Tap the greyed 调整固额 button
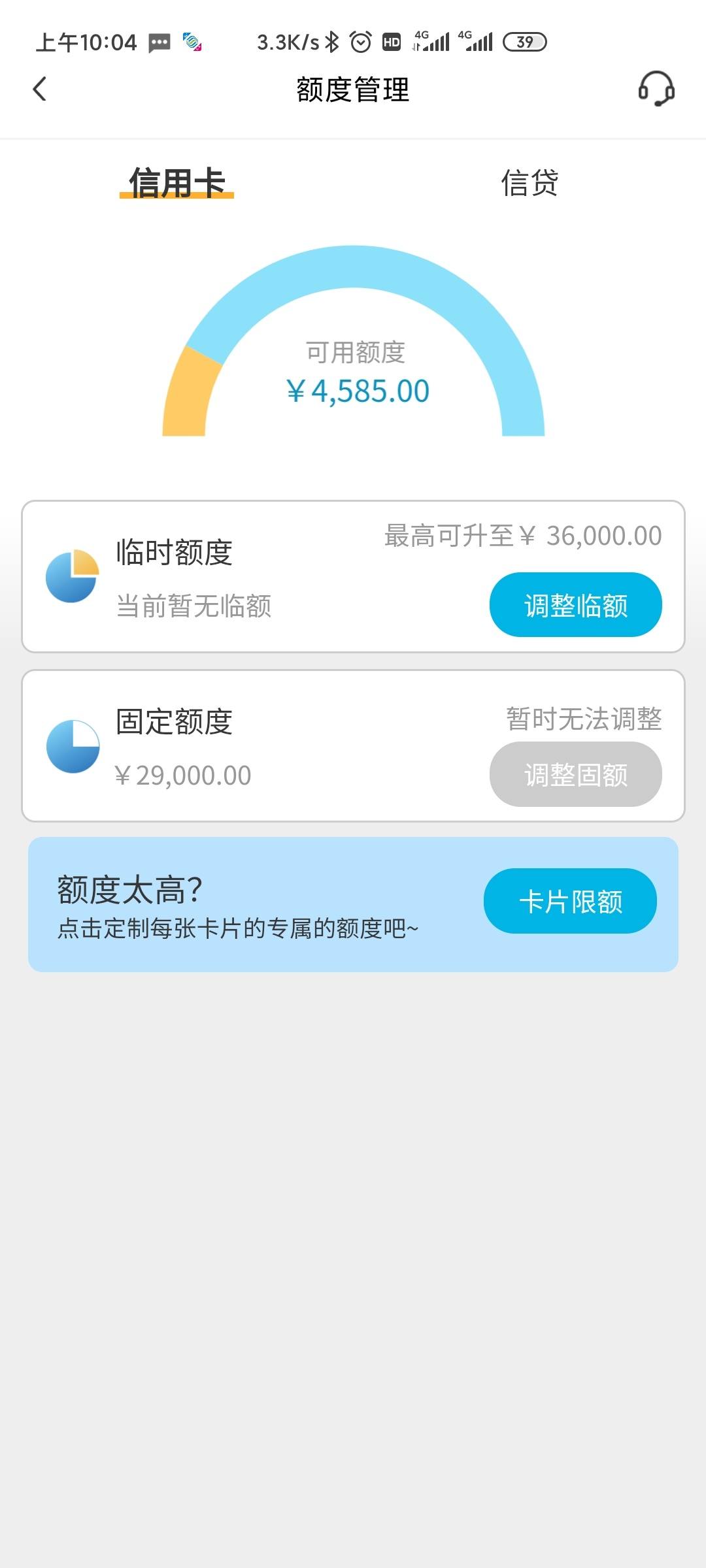Image resolution: width=706 pixels, height=1568 pixels. 575,774
